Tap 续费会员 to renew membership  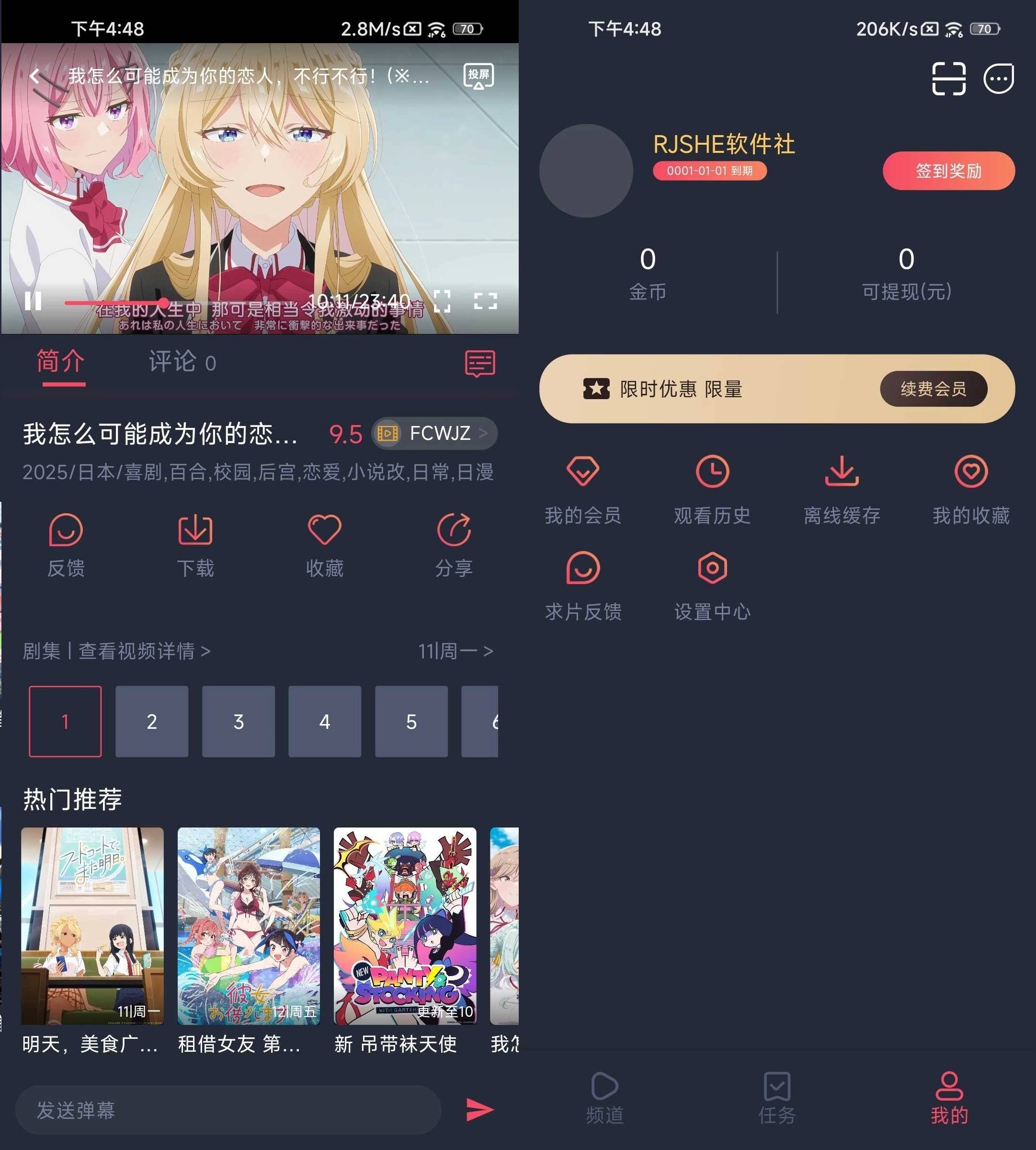[933, 389]
